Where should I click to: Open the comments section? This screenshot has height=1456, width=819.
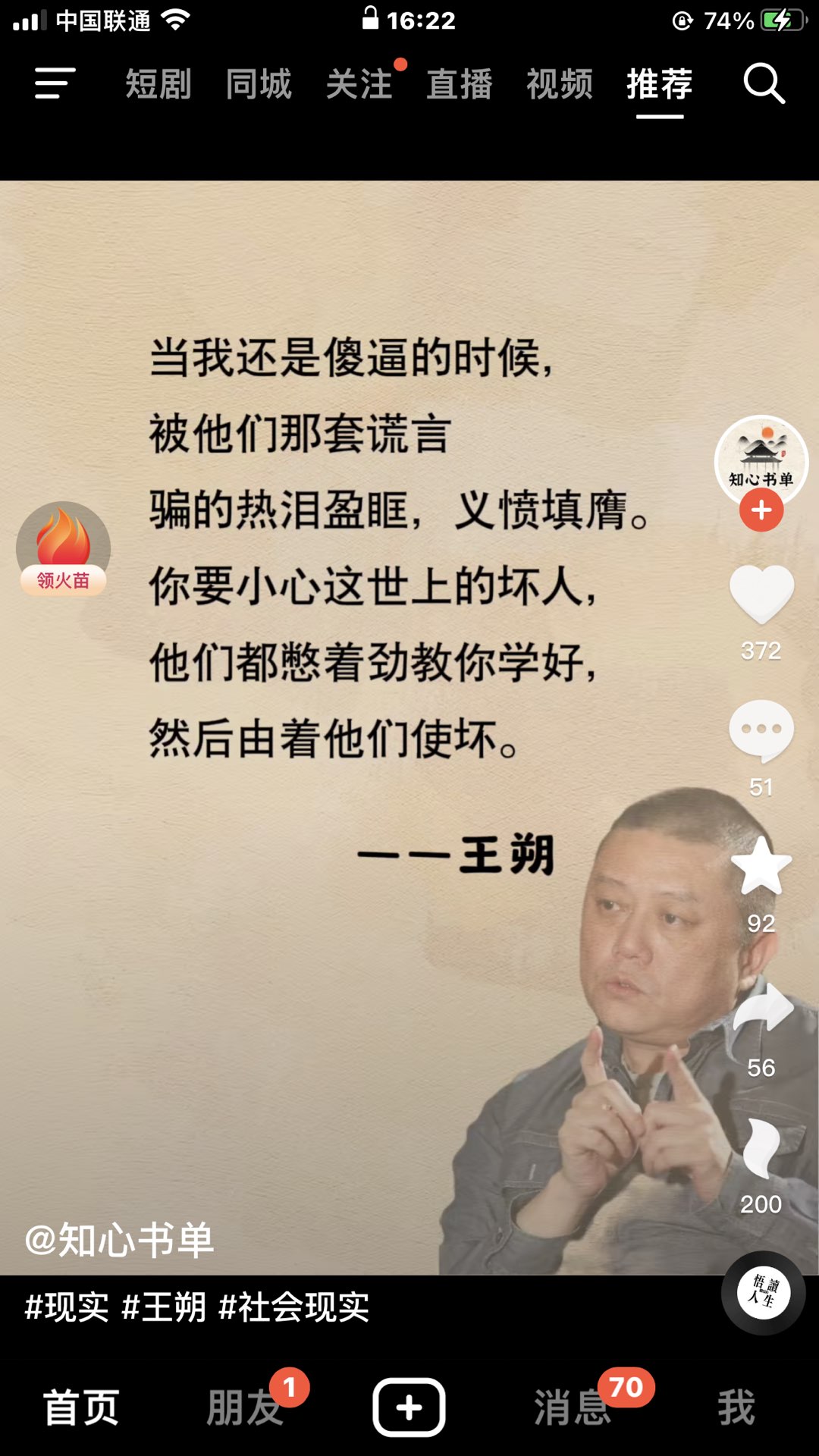tap(761, 730)
